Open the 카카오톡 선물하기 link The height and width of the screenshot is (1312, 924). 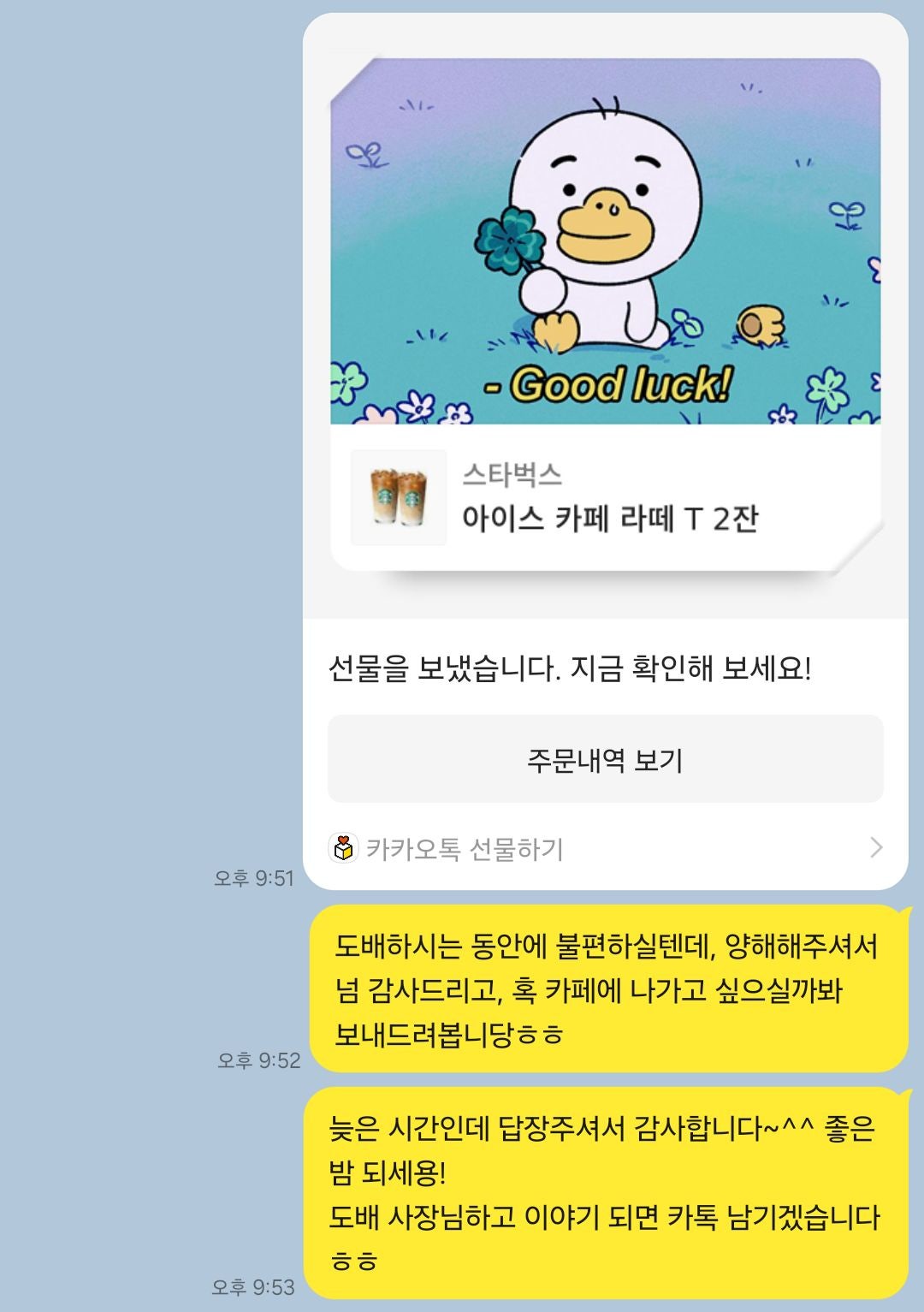tap(605, 849)
